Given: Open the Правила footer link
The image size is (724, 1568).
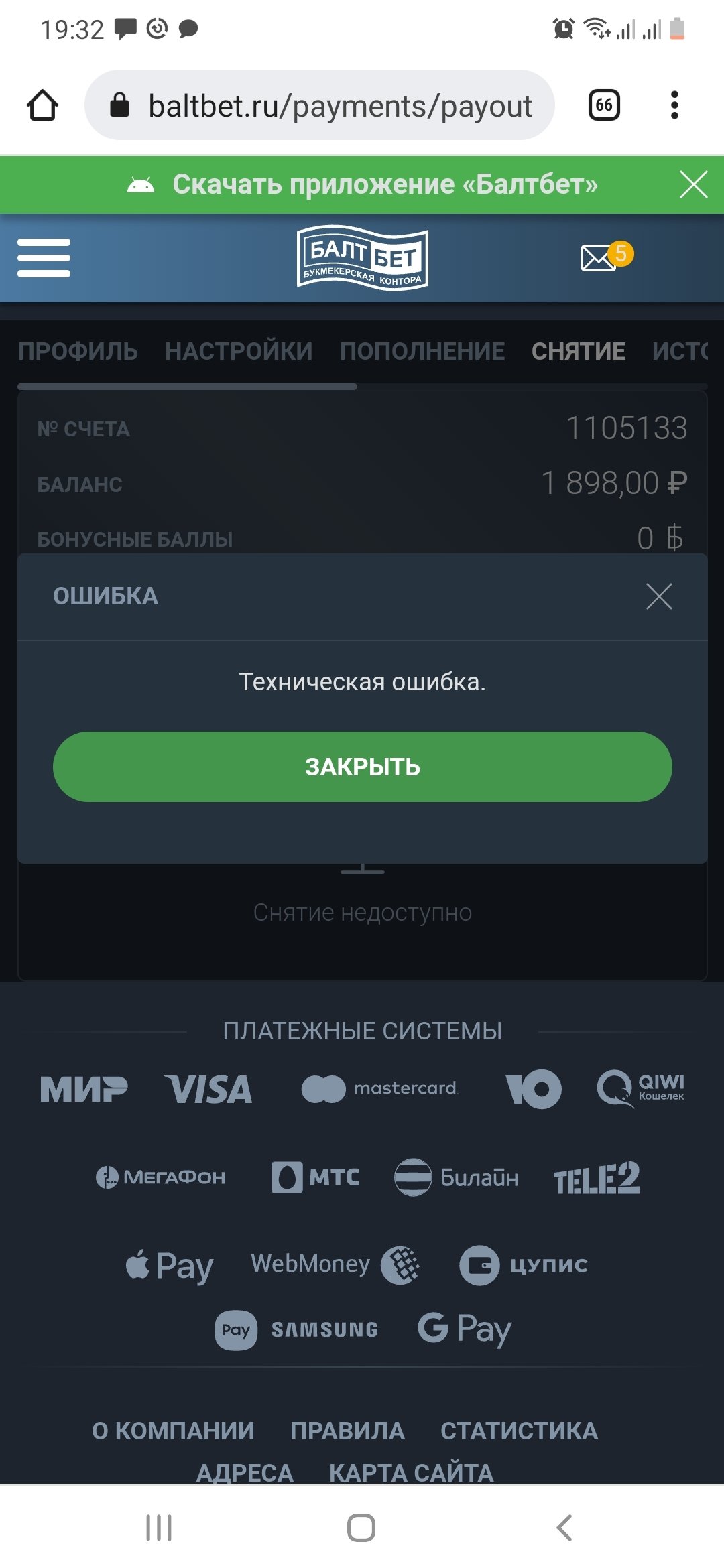Looking at the screenshot, I should tap(347, 1430).
